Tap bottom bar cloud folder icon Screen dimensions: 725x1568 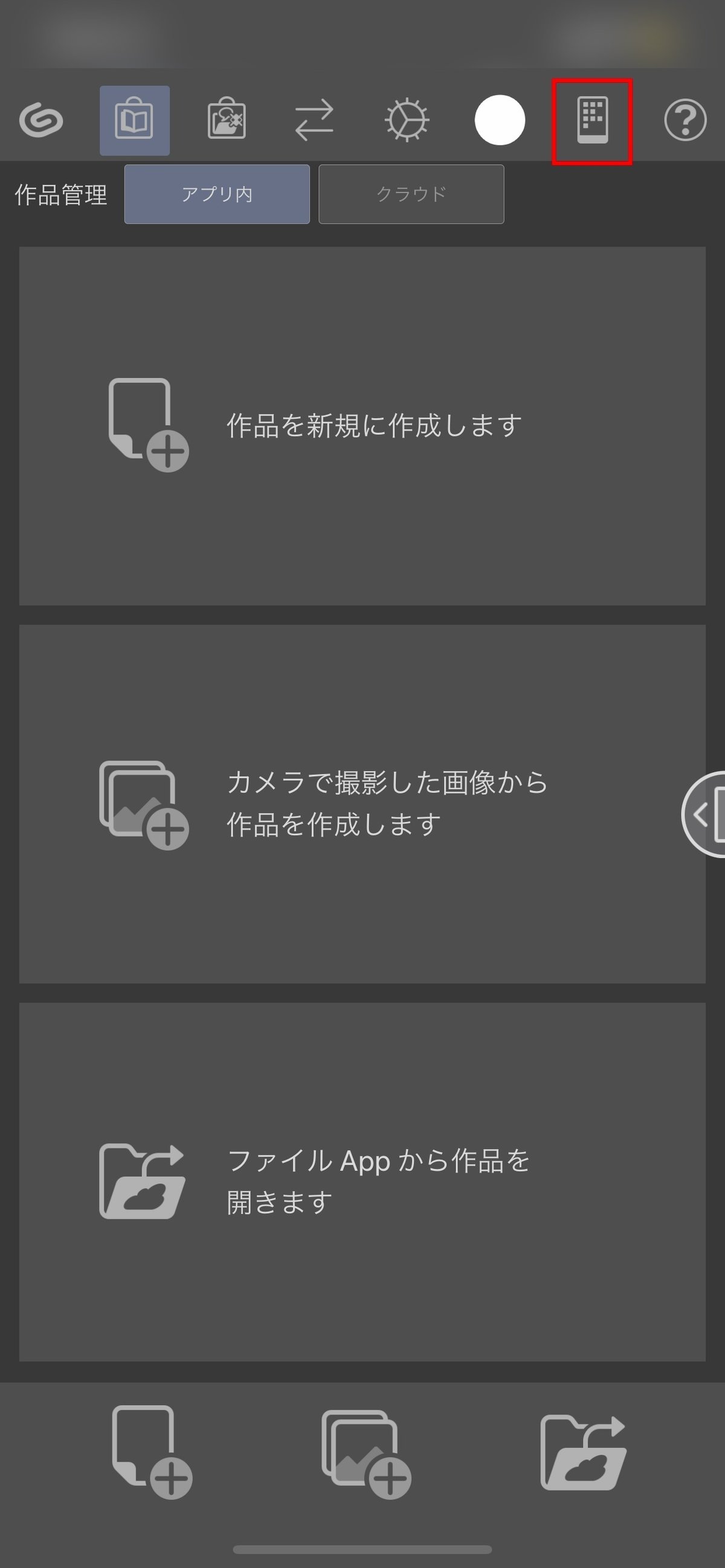(584, 1453)
